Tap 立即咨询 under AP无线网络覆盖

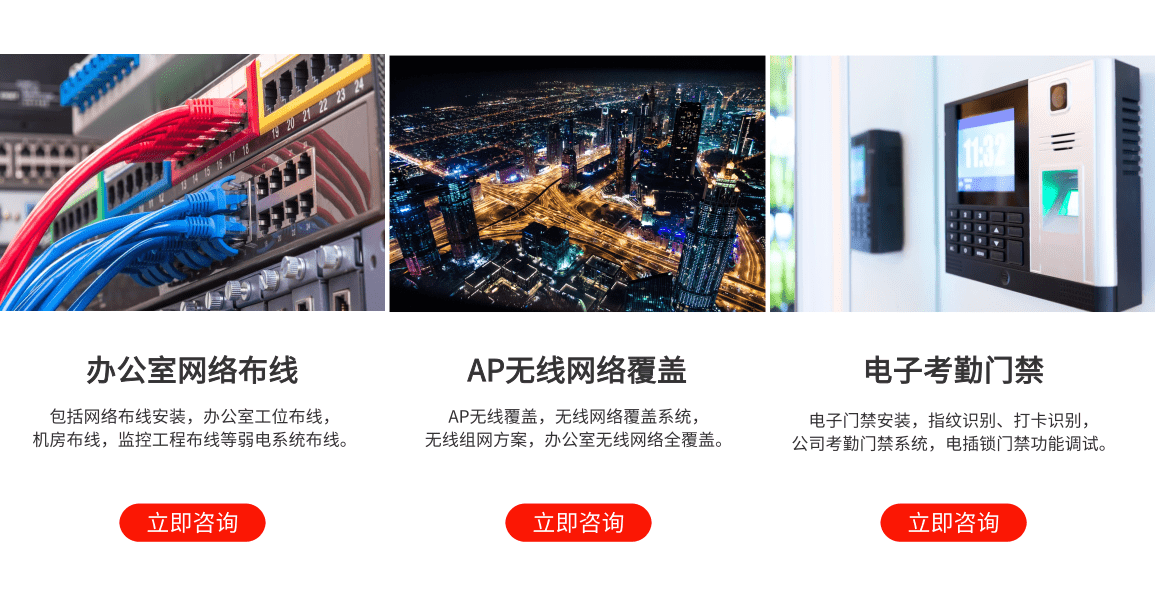pyautogui.click(x=578, y=523)
